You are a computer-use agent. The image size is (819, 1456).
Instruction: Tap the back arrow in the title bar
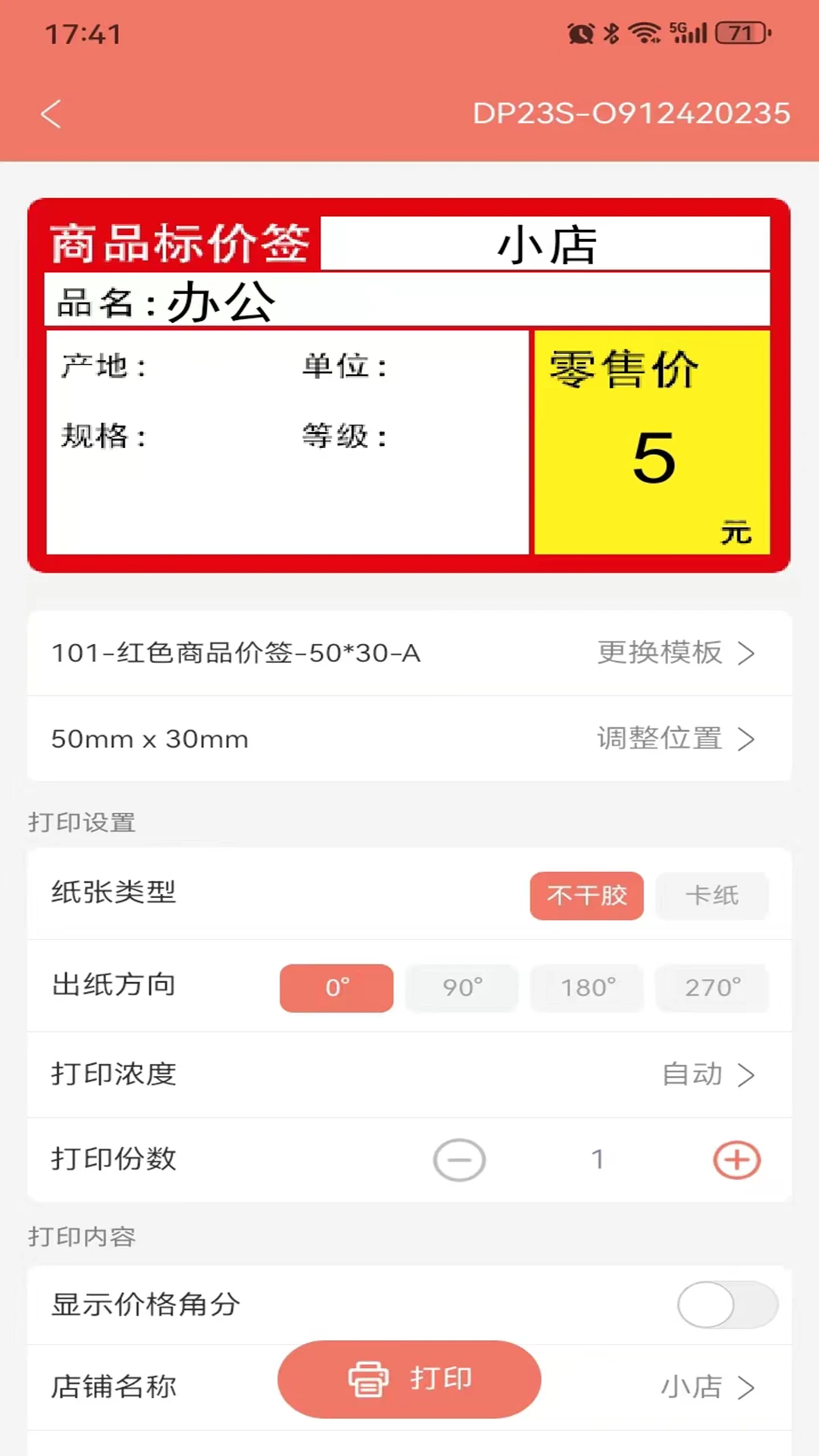click(x=50, y=112)
